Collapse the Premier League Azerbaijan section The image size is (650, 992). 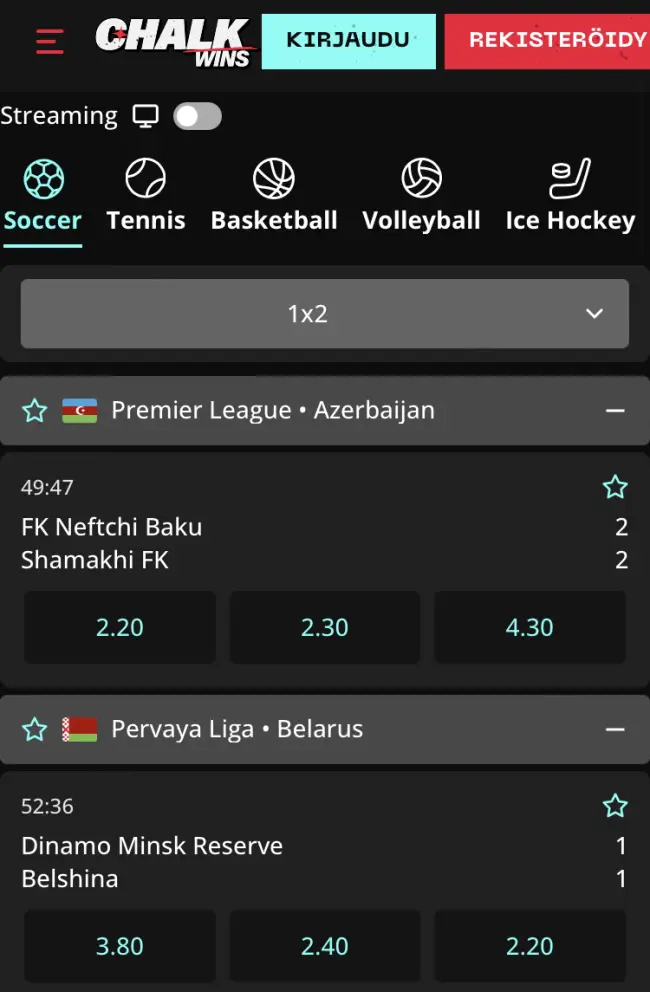[615, 410]
